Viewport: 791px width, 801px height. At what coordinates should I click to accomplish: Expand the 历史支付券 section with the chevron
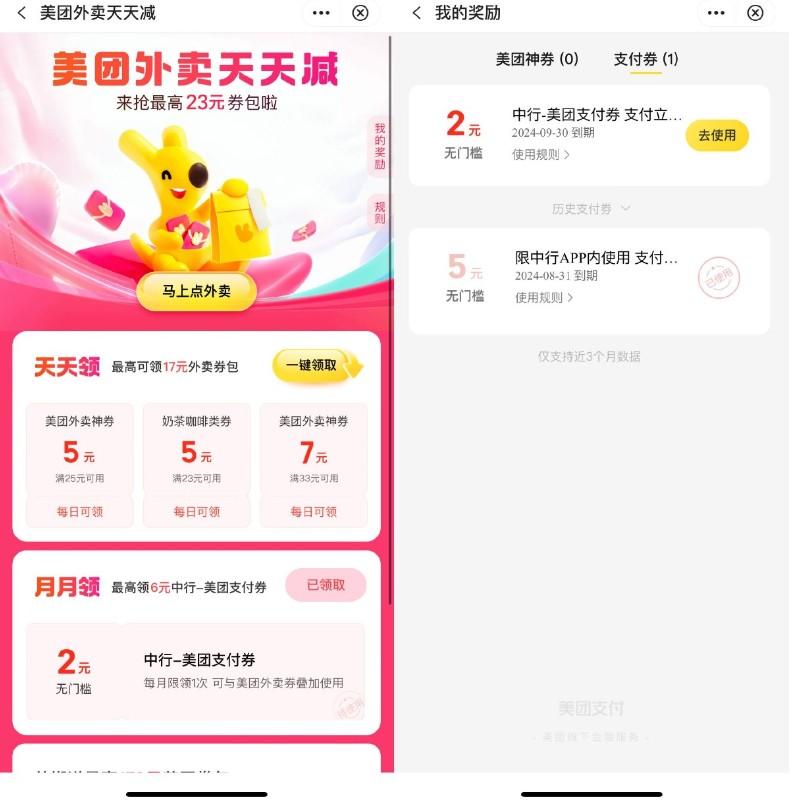click(589, 209)
